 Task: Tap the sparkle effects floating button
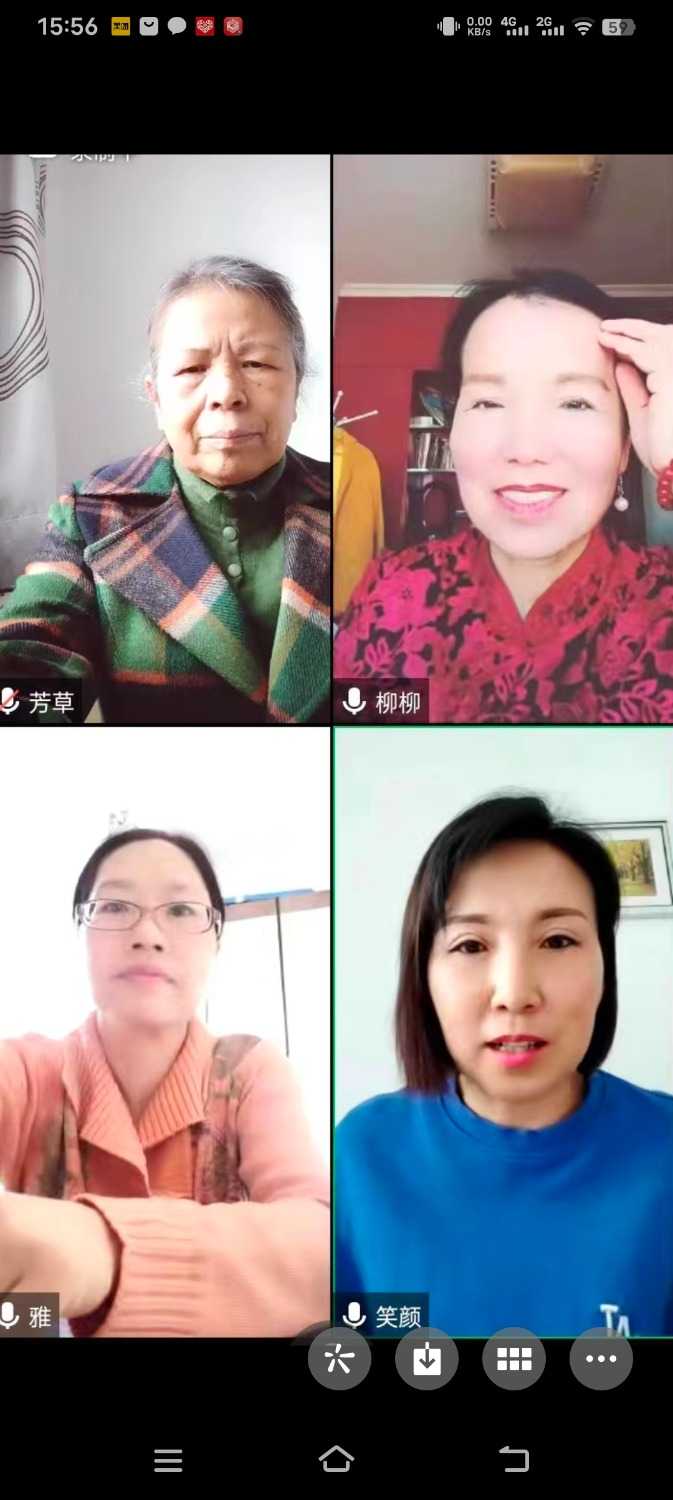pyautogui.click(x=340, y=1359)
